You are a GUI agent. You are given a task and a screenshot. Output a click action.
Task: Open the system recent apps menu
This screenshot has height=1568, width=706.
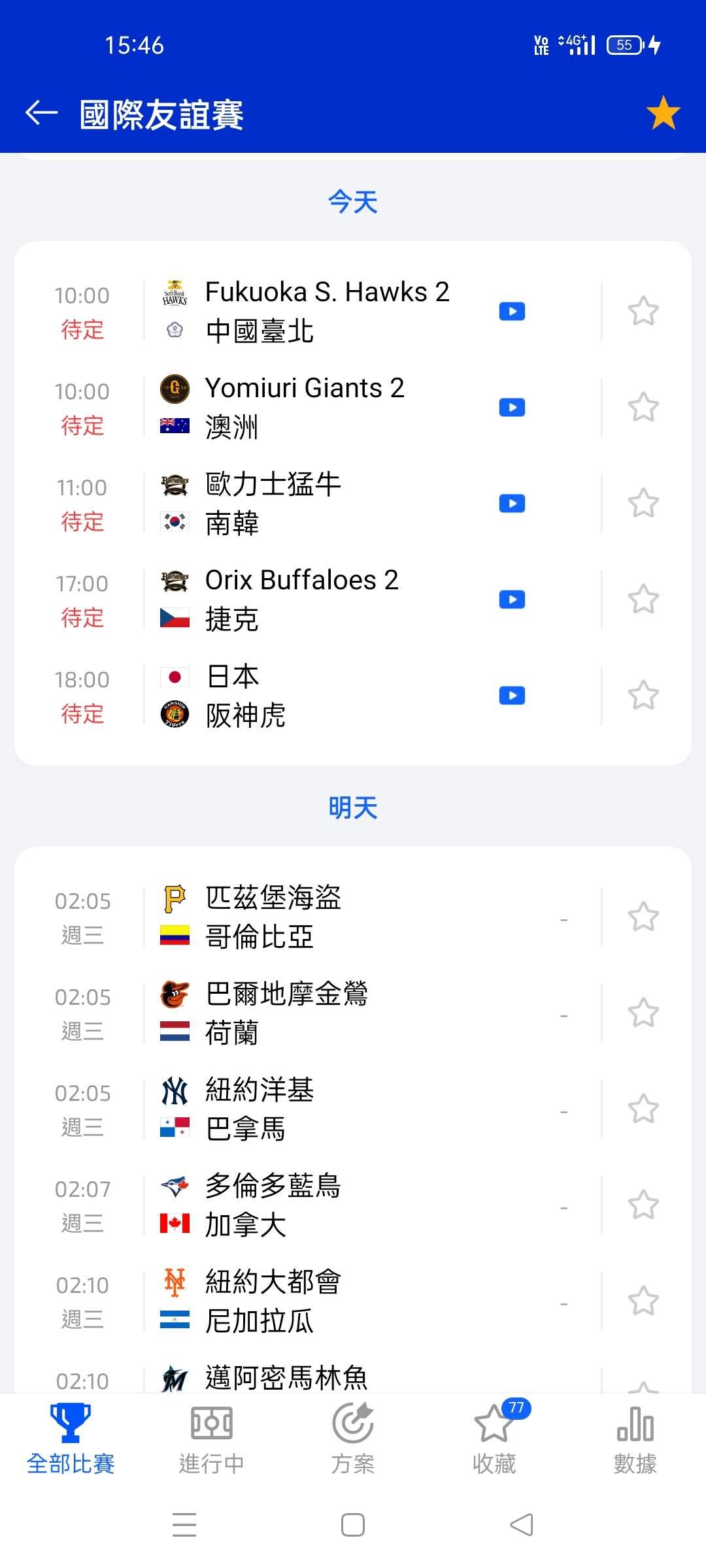[184, 1525]
